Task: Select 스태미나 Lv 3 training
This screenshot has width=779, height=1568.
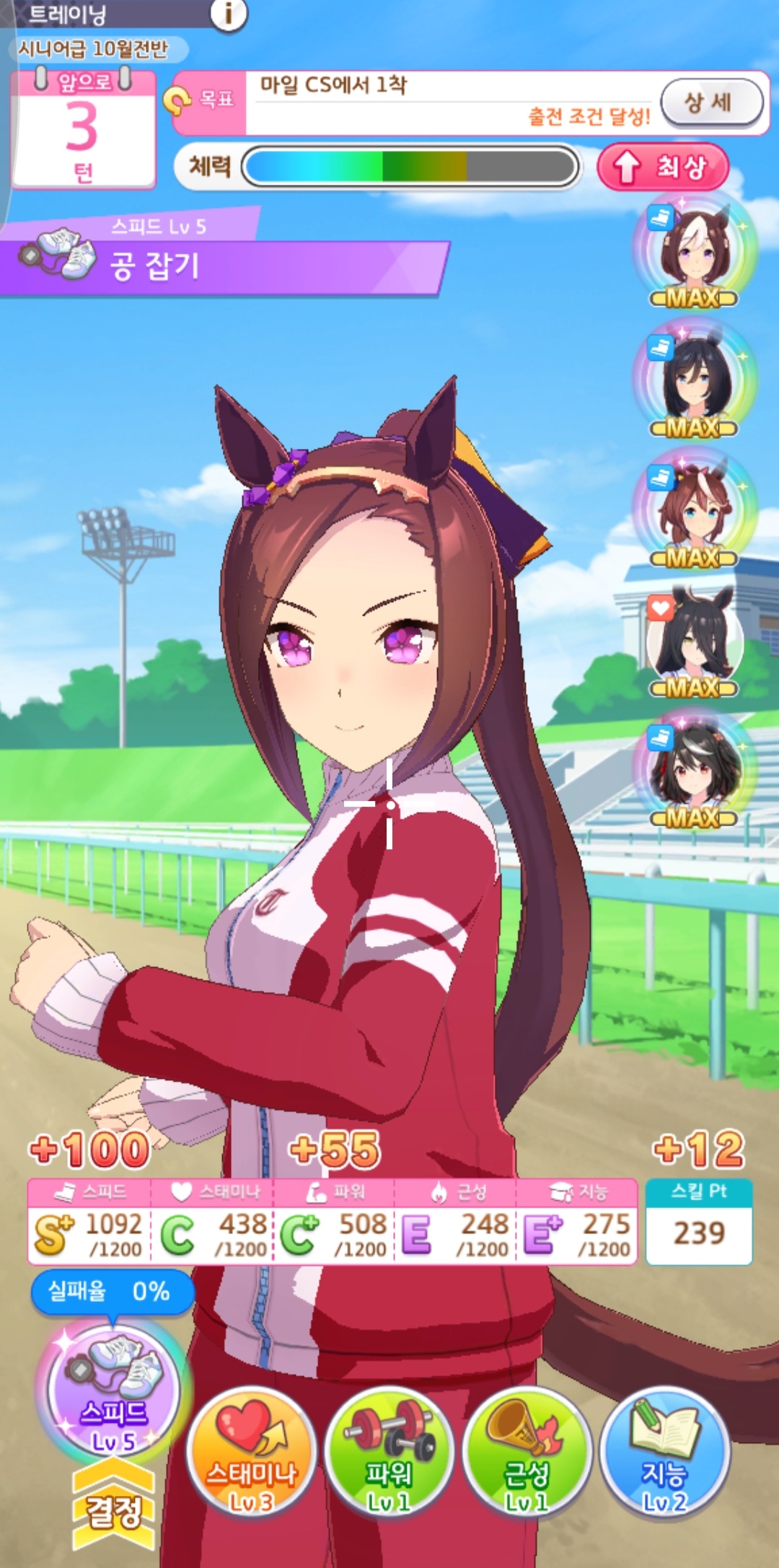Action: point(251,1450)
